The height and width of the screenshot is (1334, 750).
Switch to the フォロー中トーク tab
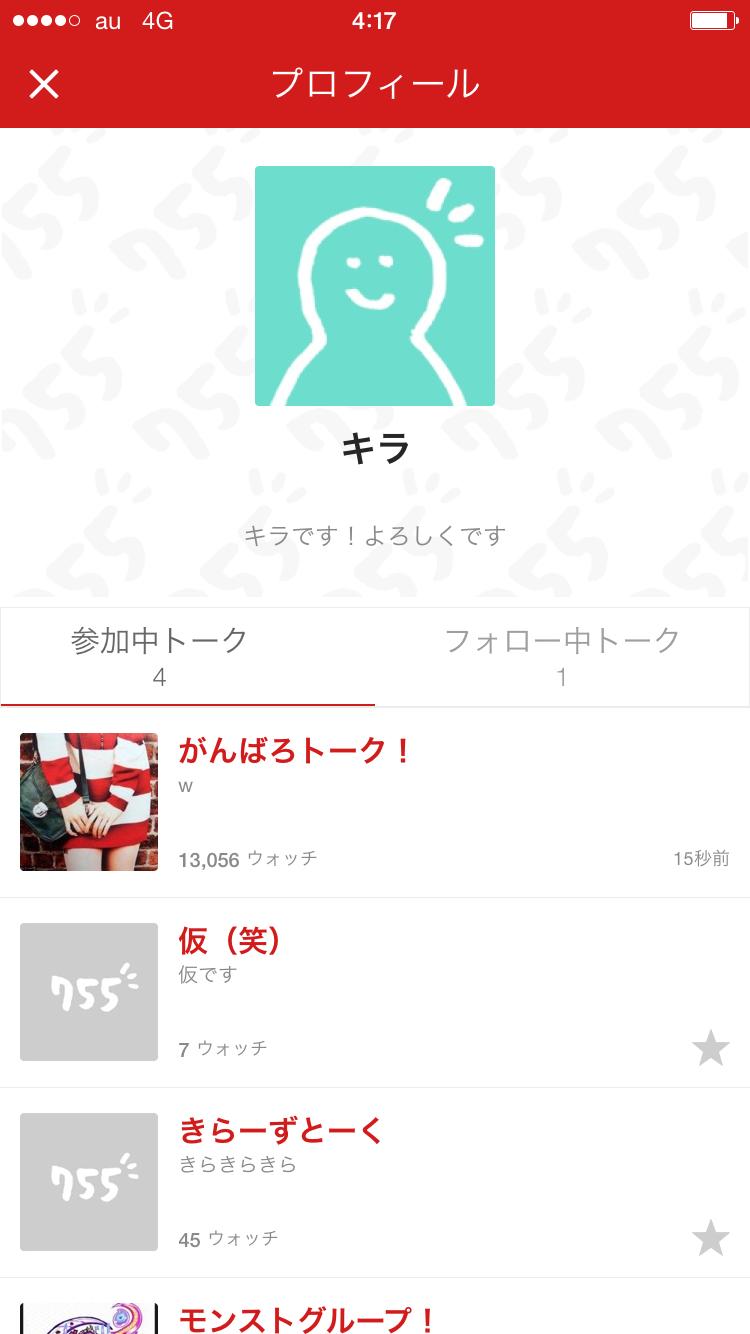562,656
